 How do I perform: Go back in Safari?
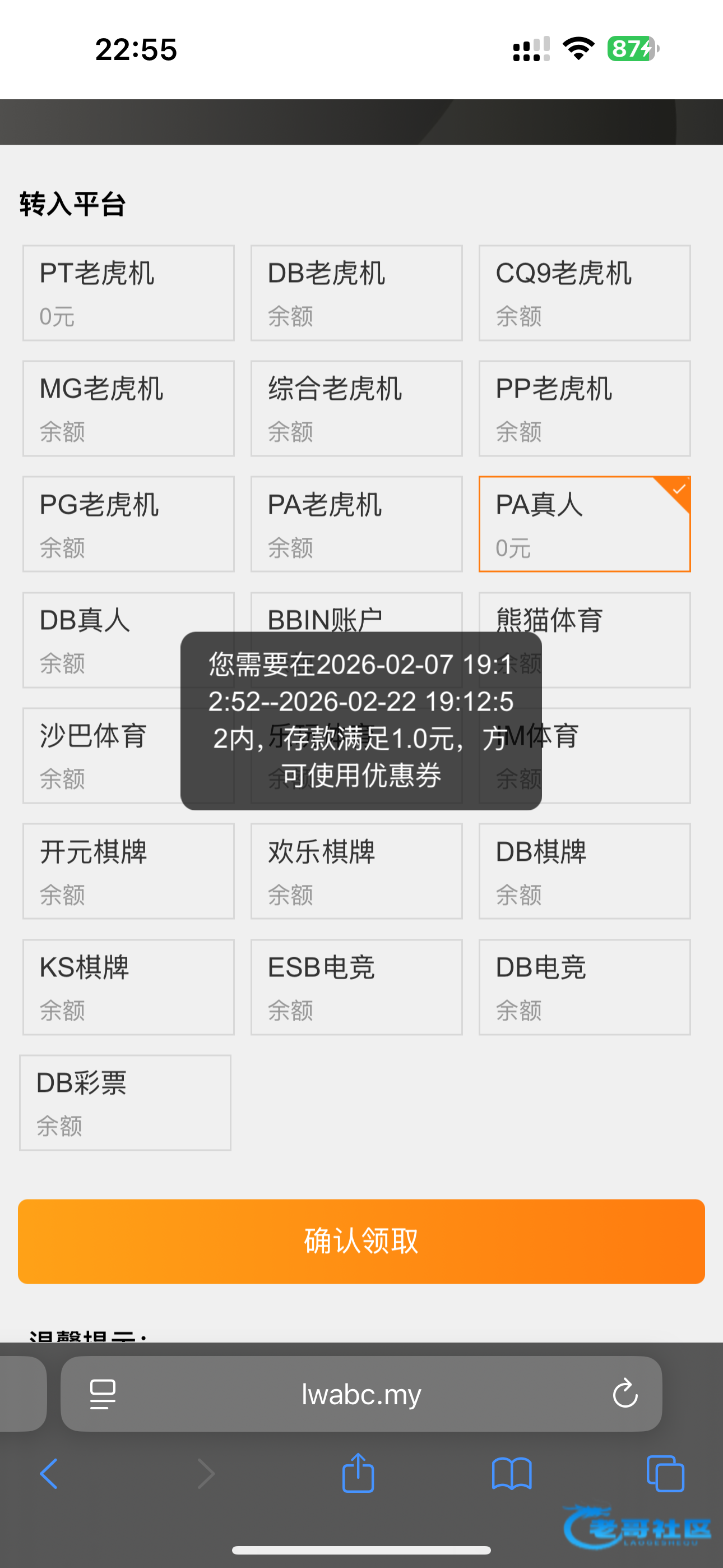point(49,1474)
